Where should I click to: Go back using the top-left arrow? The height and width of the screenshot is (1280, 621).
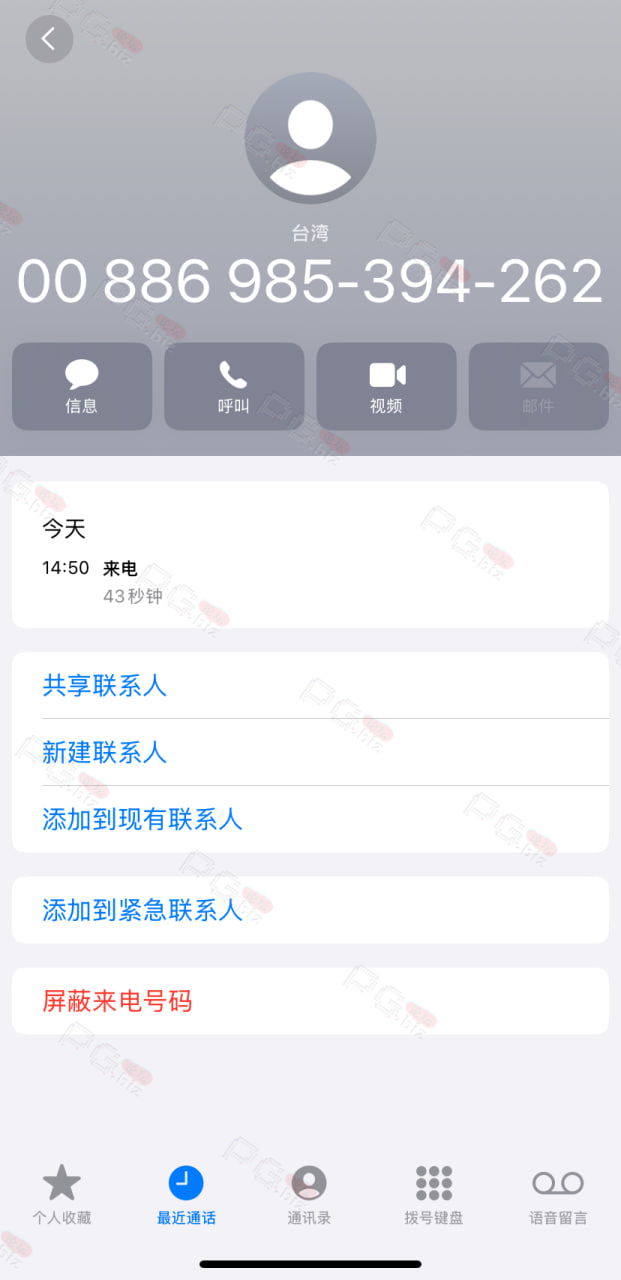tap(49, 39)
